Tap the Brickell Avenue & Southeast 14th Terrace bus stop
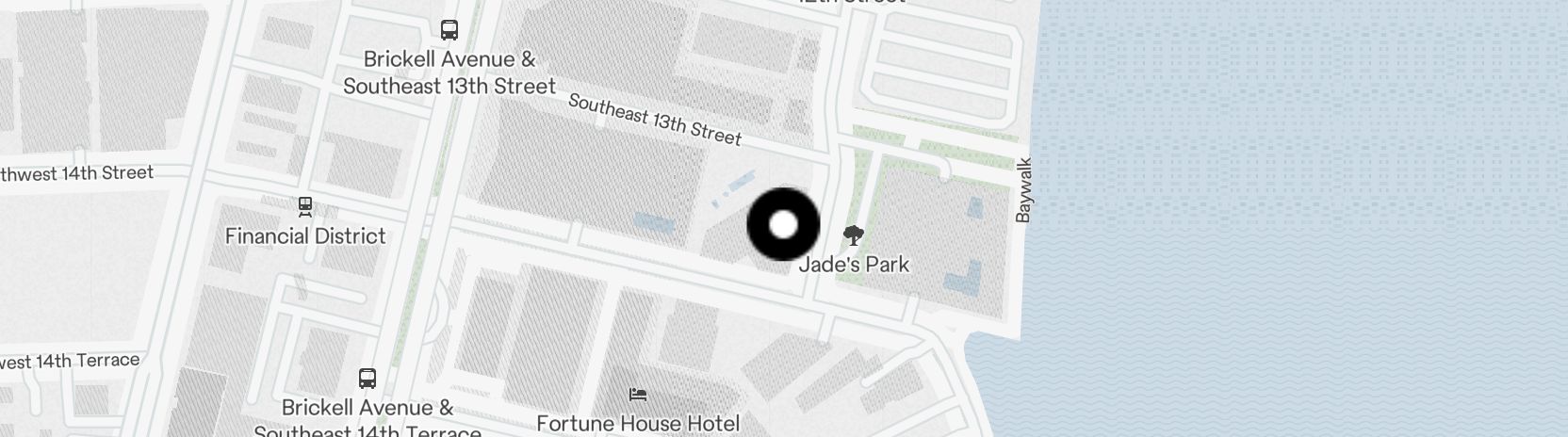Viewport: 1568px width, 437px height. pyautogui.click(x=367, y=379)
